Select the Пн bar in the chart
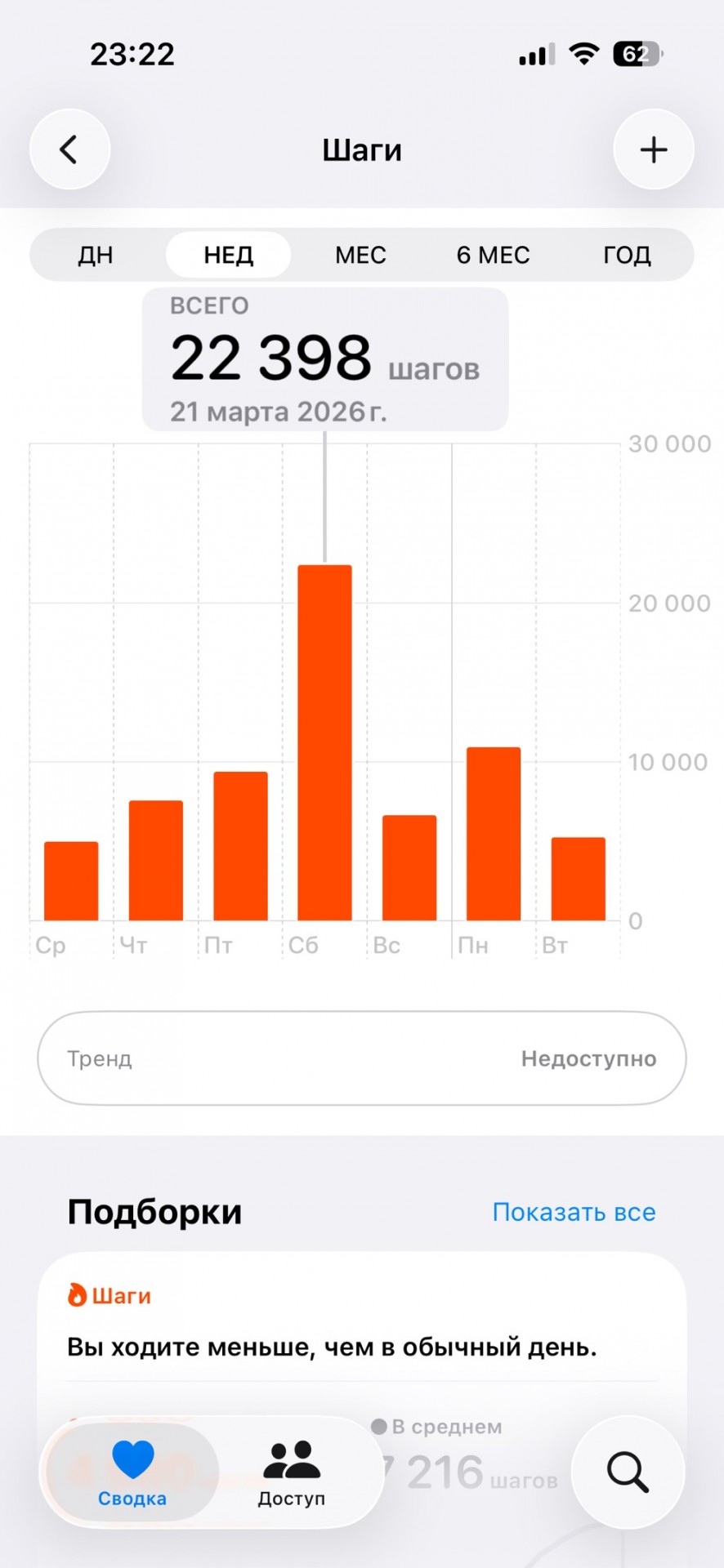Screen dimensions: 724x1568 pyautogui.click(x=494, y=834)
